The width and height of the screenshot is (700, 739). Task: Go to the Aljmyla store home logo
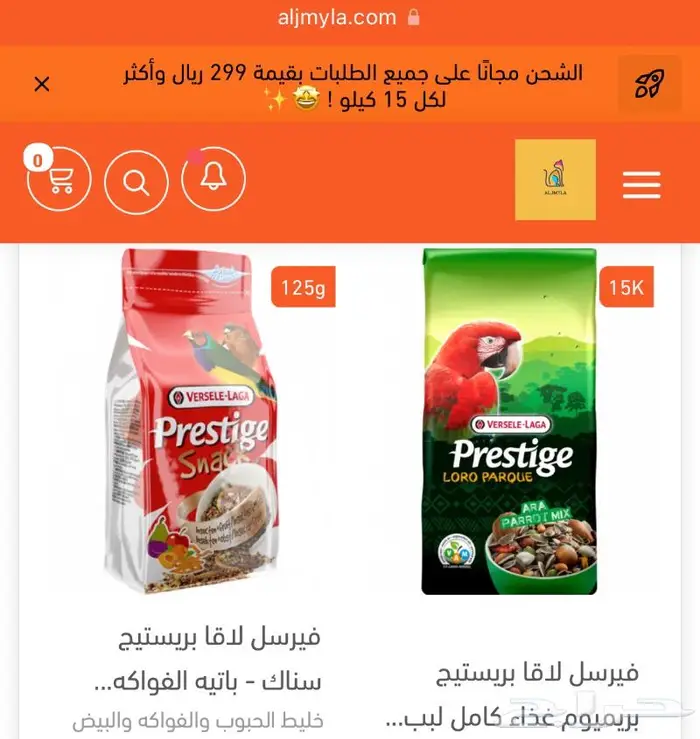click(555, 180)
